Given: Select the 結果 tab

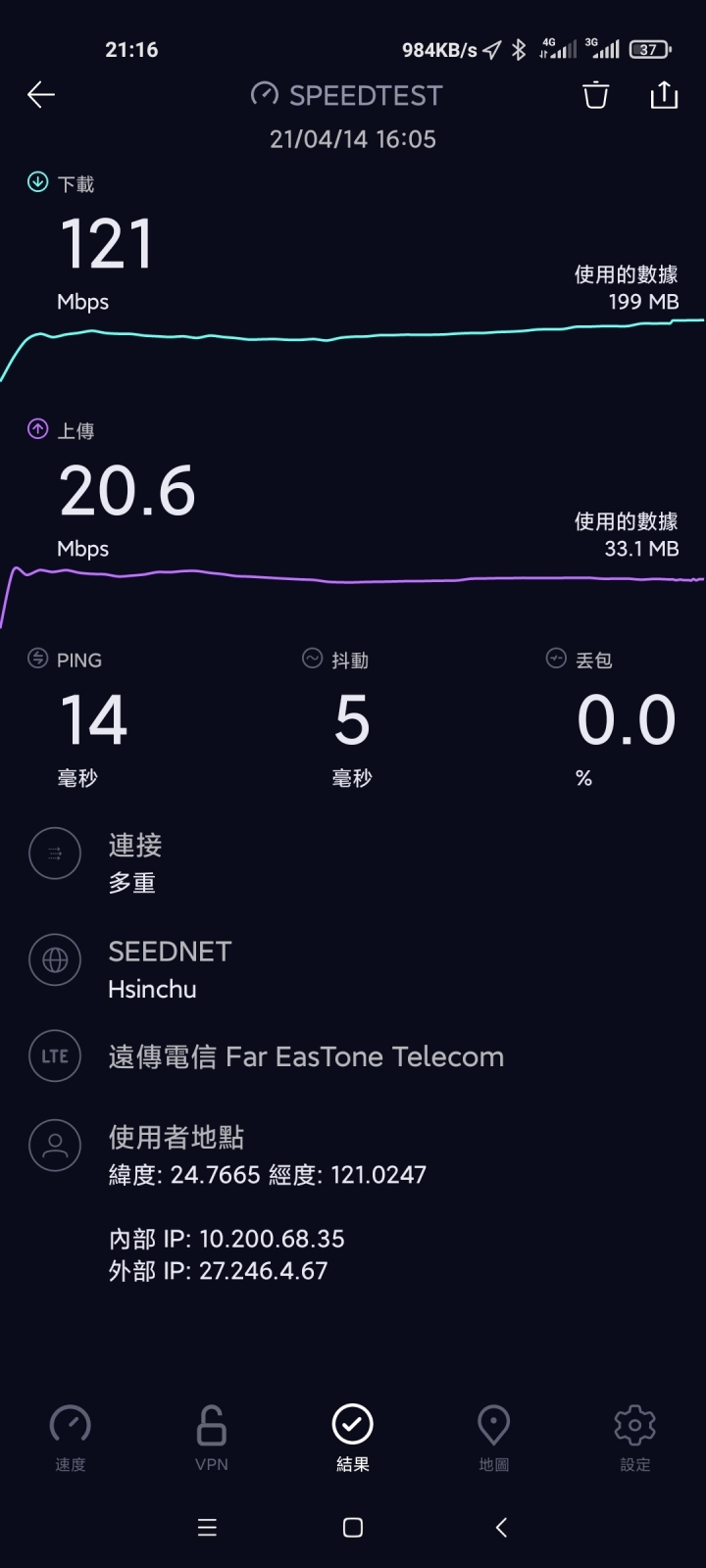Looking at the screenshot, I should [353, 1438].
